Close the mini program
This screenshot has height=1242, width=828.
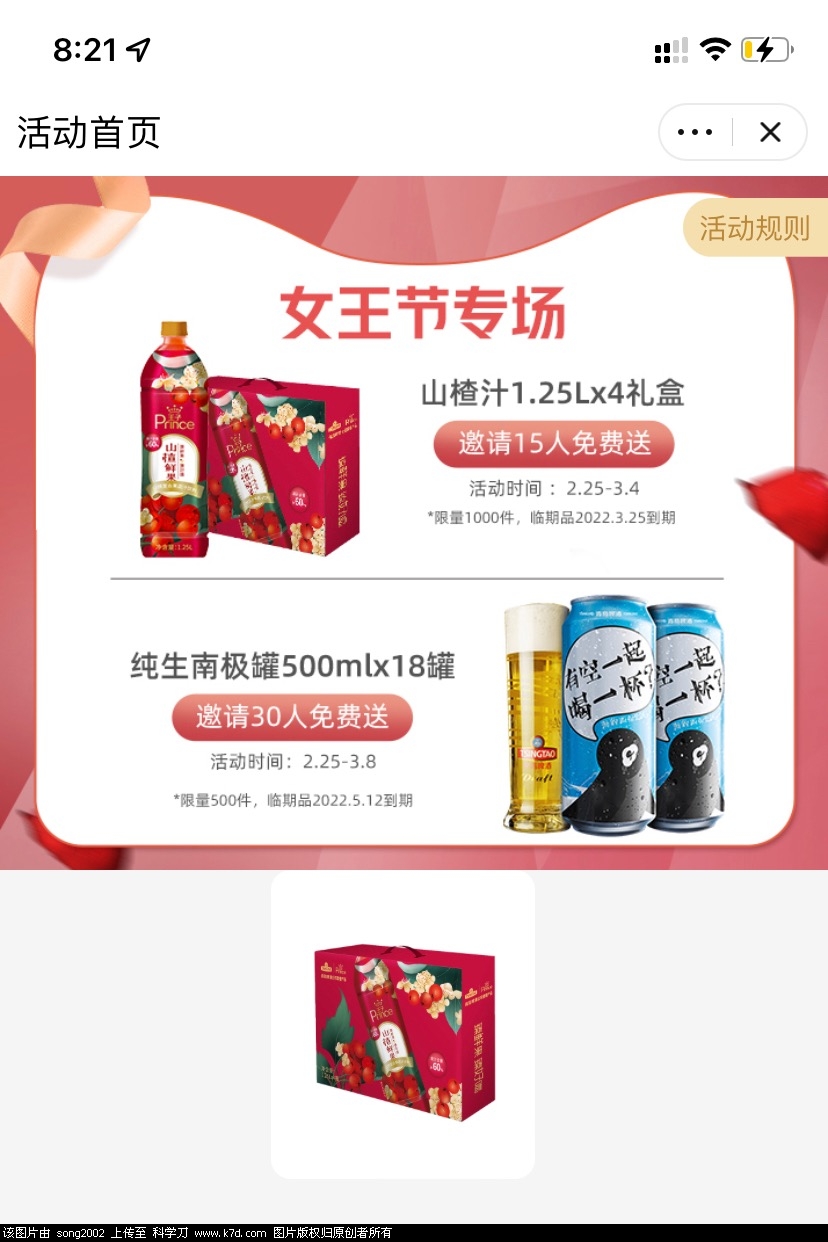[x=769, y=132]
